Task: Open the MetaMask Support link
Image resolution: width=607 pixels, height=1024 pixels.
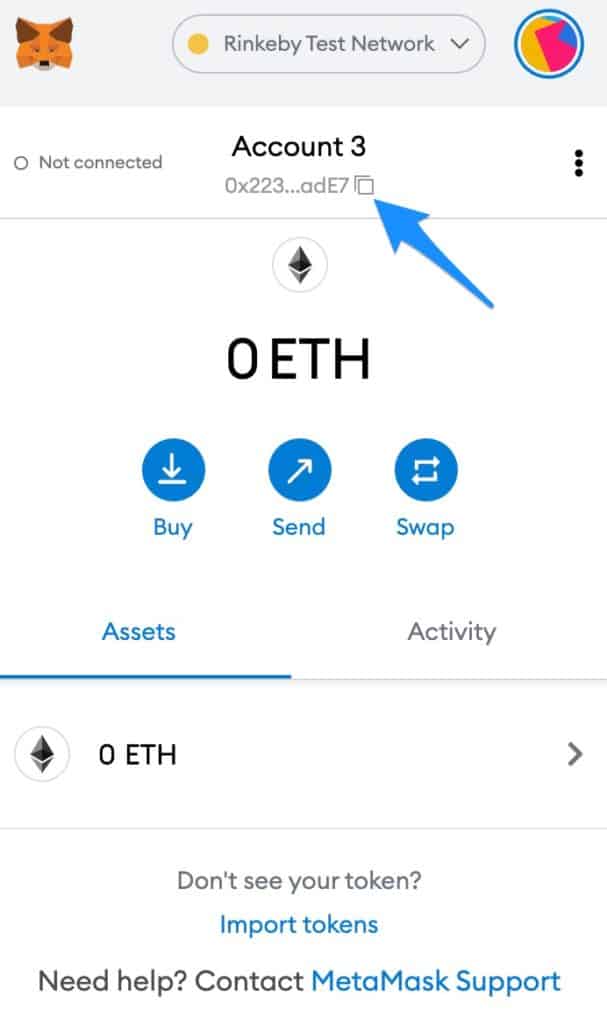Action: coord(436,981)
